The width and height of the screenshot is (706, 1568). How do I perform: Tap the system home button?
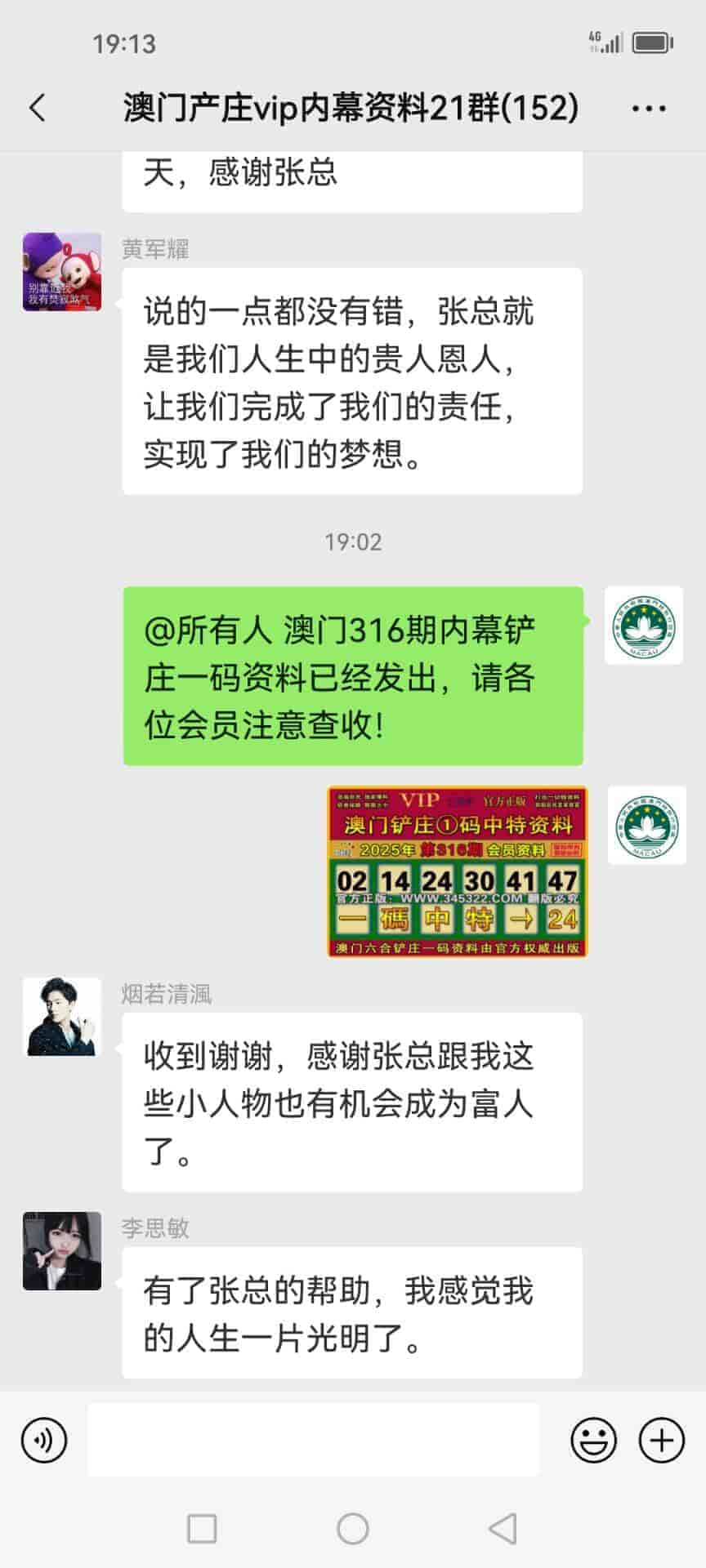(x=353, y=1528)
